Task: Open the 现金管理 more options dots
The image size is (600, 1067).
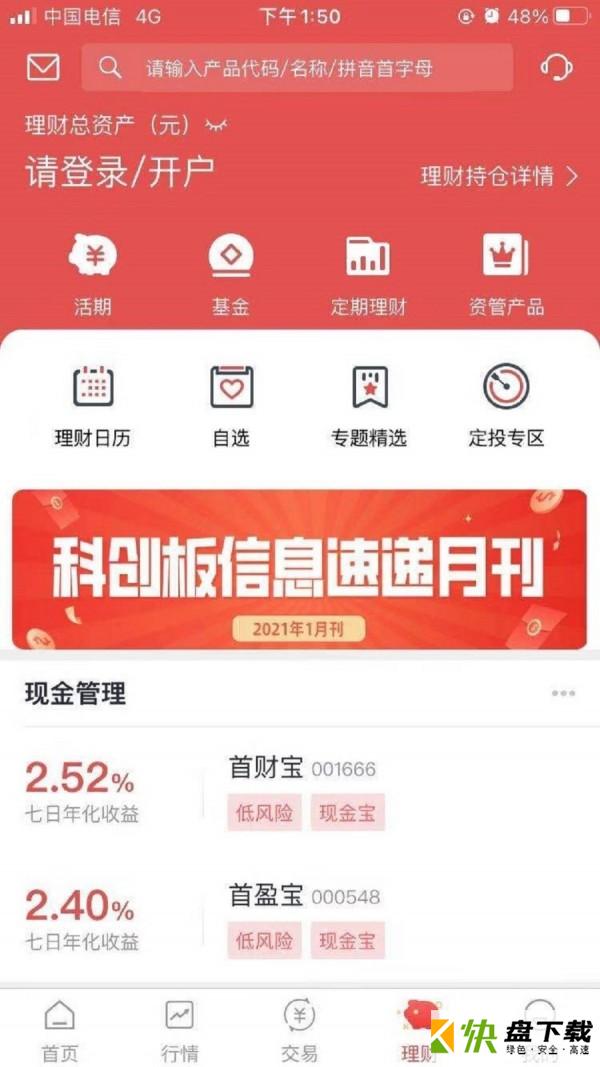Action: (x=563, y=693)
